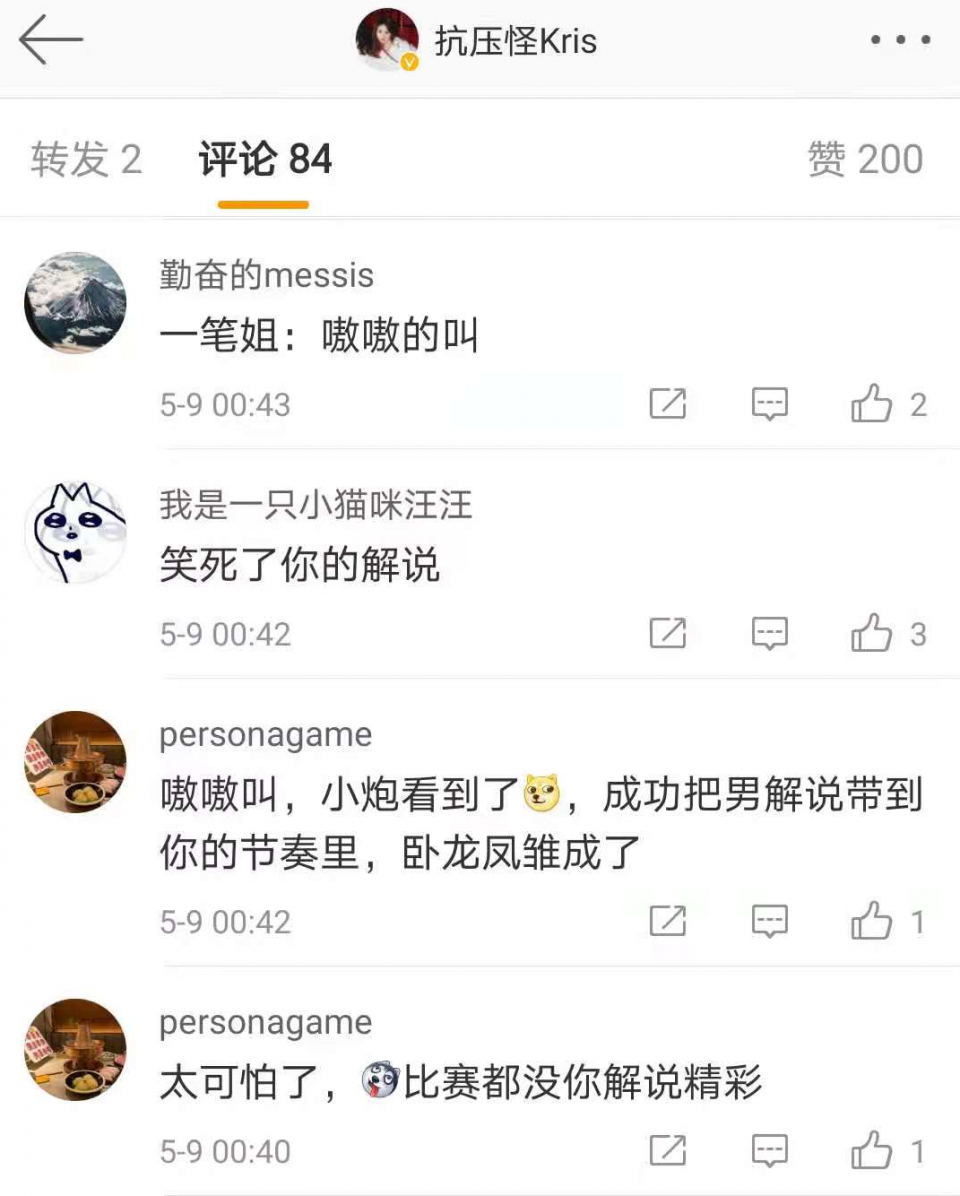Like the comment 笑死了你的解说
This screenshot has height=1196, width=960.
[x=872, y=634]
